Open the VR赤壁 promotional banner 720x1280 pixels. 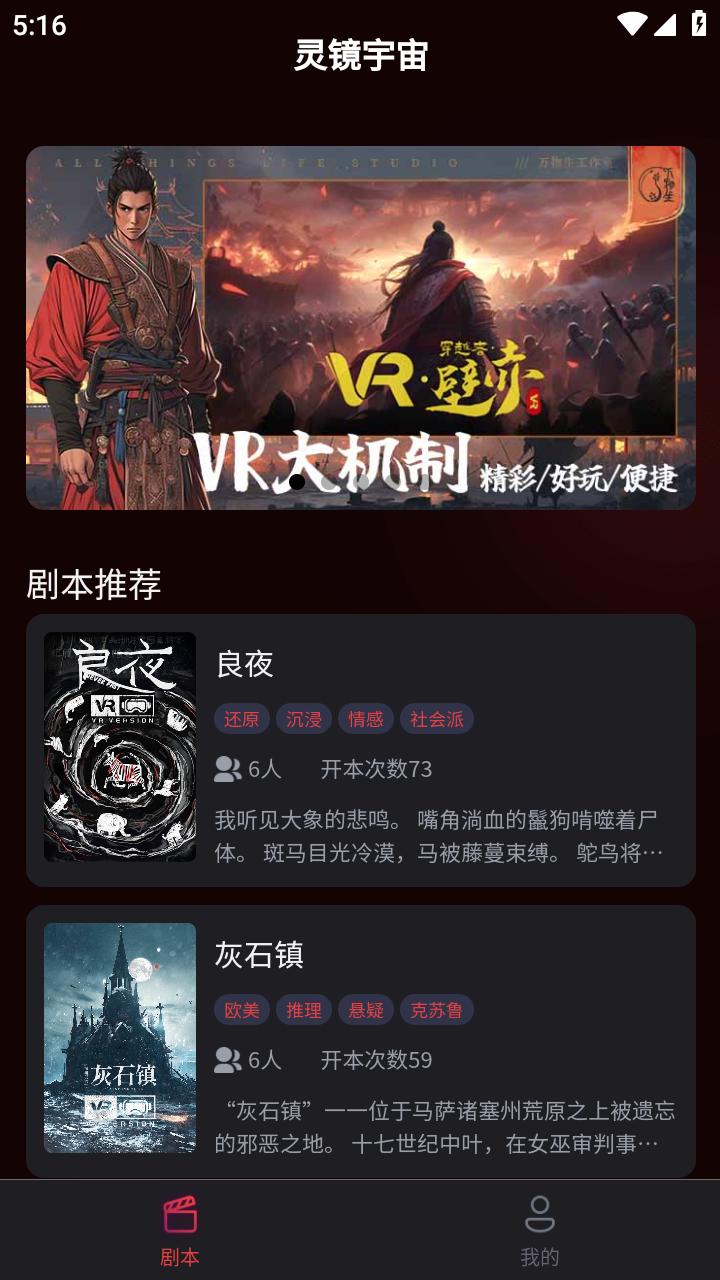point(360,328)
